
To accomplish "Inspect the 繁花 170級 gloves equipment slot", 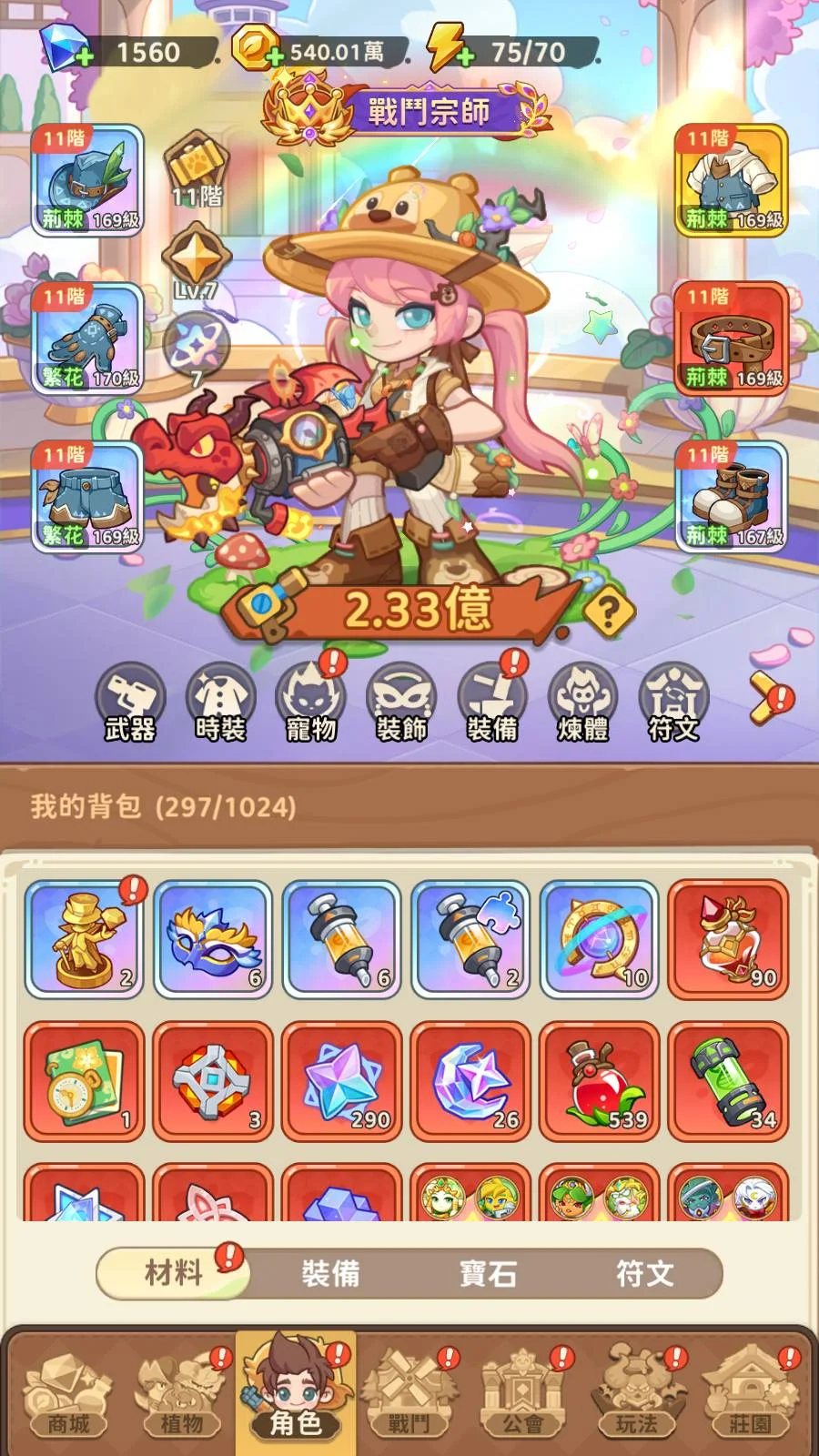I will [87, 339].
